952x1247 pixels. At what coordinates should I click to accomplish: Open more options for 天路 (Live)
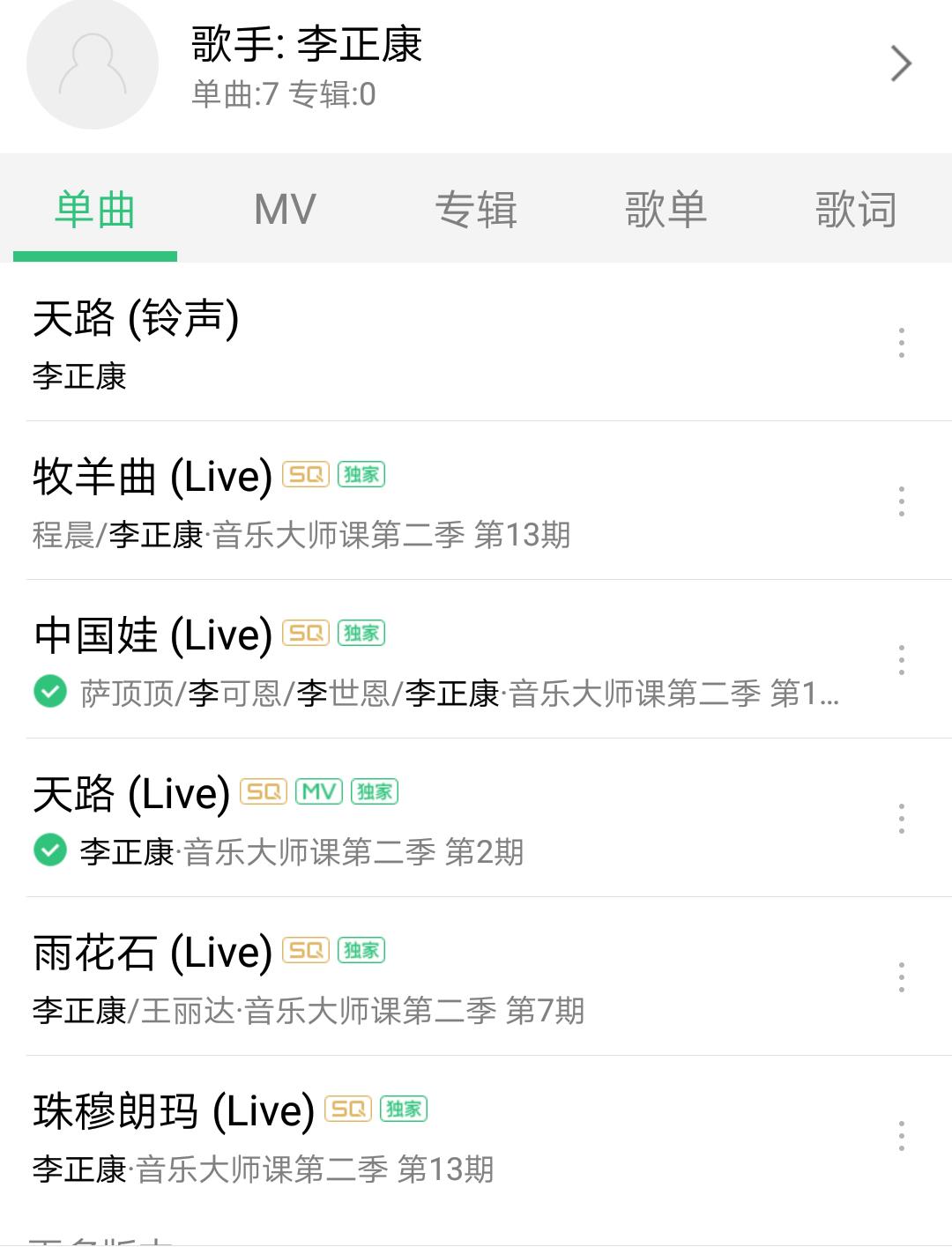pyautogui.click(x=901, y=819)
